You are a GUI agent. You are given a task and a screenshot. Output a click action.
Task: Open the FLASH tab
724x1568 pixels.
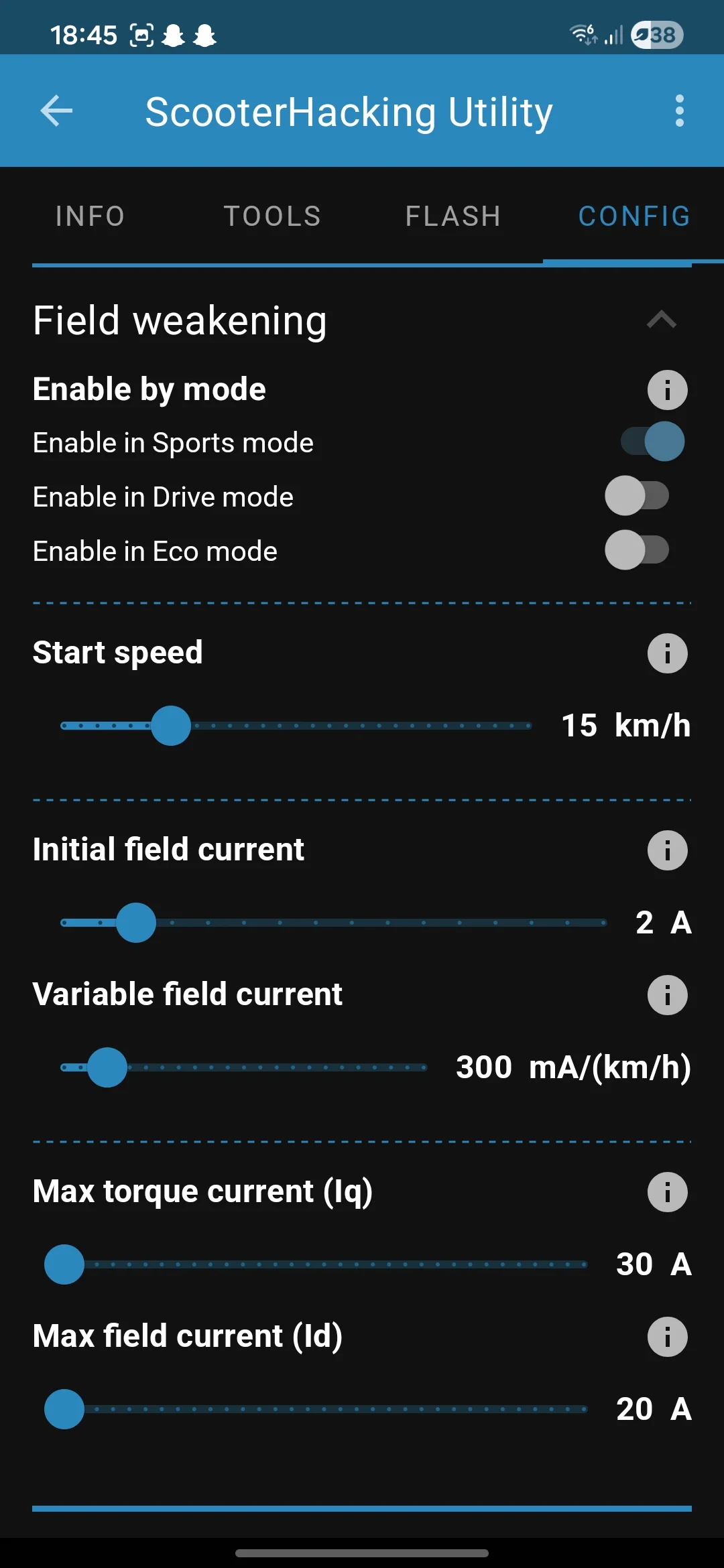(453, 216)
